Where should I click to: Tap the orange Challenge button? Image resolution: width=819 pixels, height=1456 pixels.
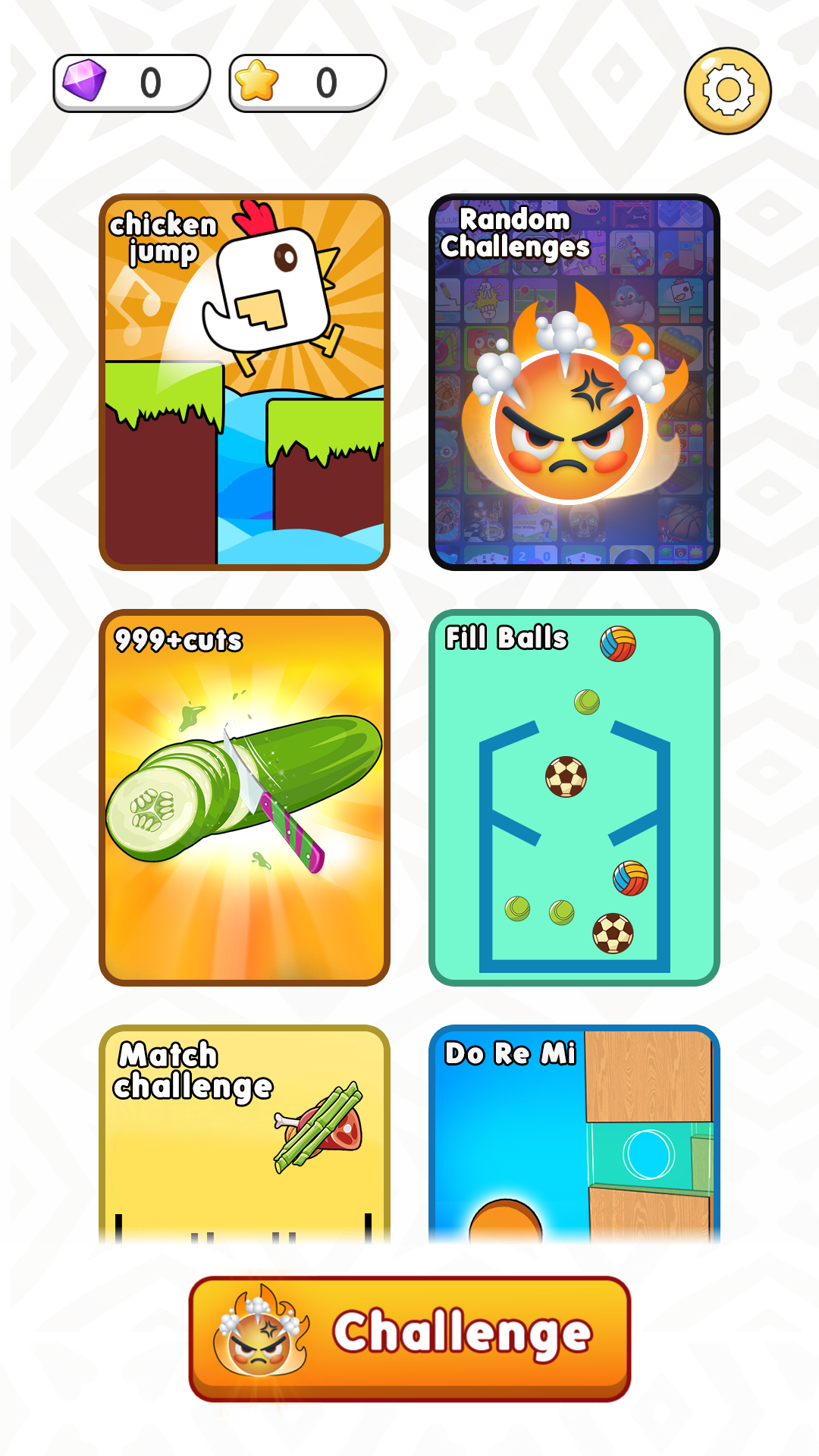click(409, 1338)
